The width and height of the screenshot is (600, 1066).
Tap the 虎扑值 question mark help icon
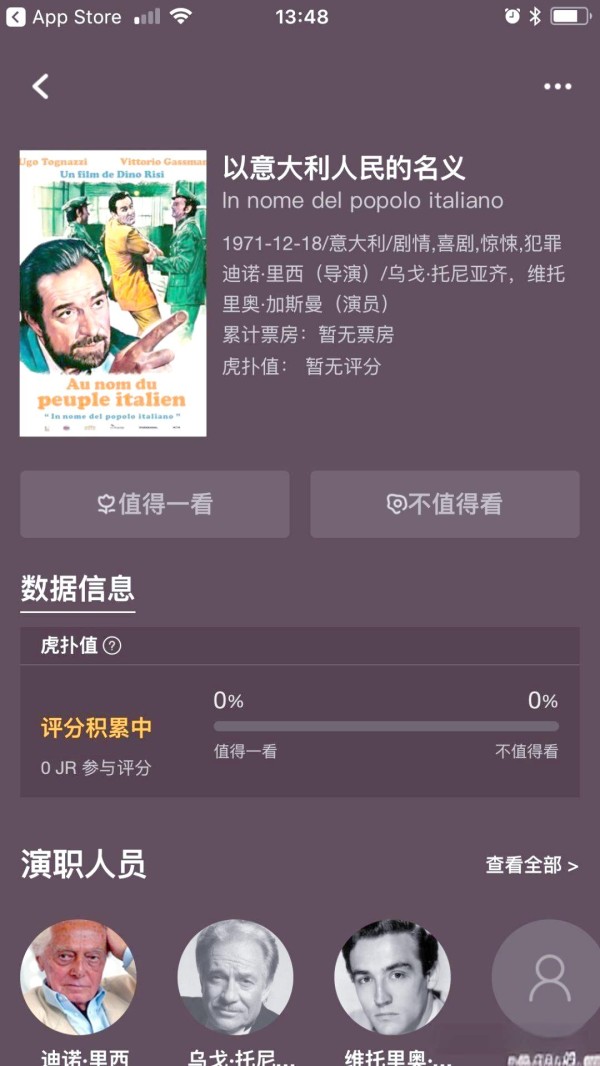tap(111, 646)
